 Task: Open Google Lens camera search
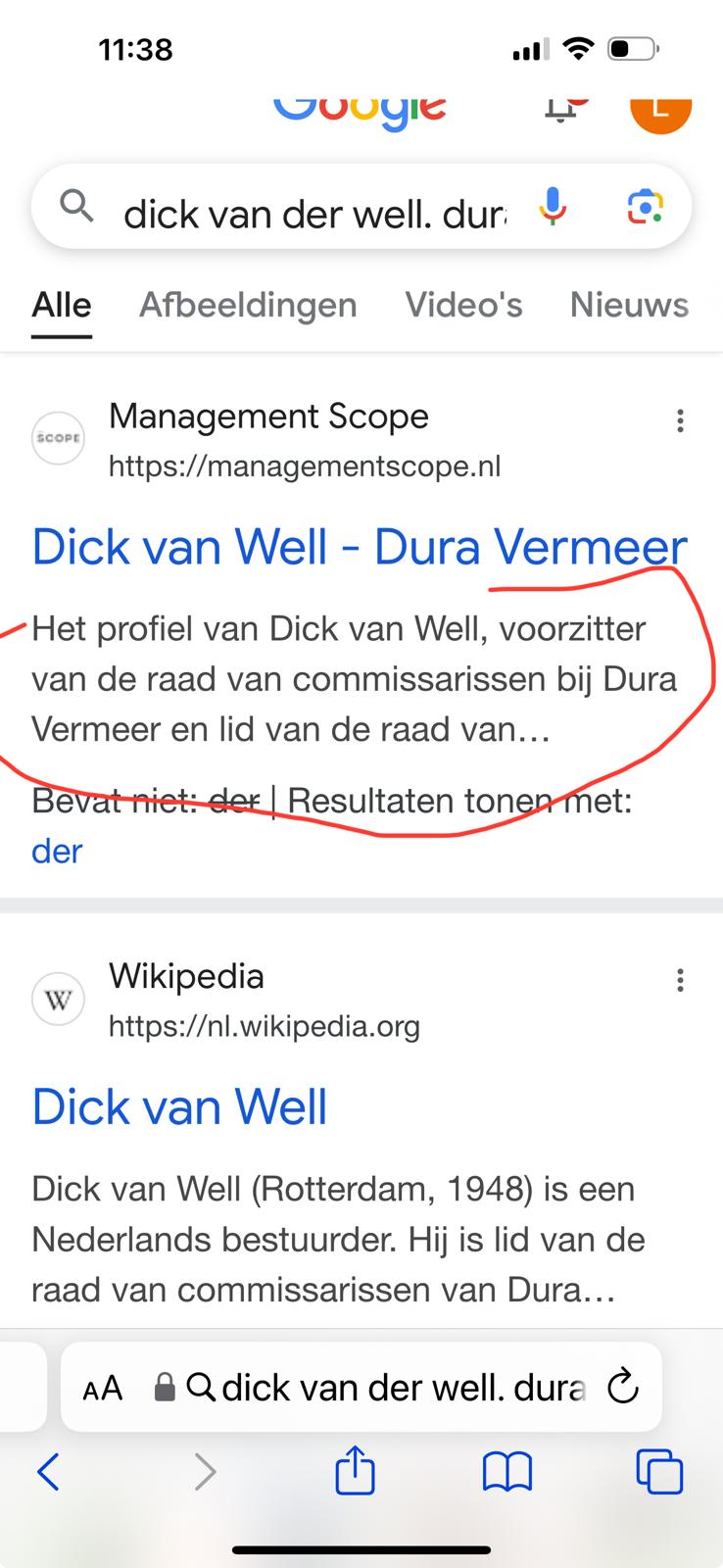click(645, 207)
